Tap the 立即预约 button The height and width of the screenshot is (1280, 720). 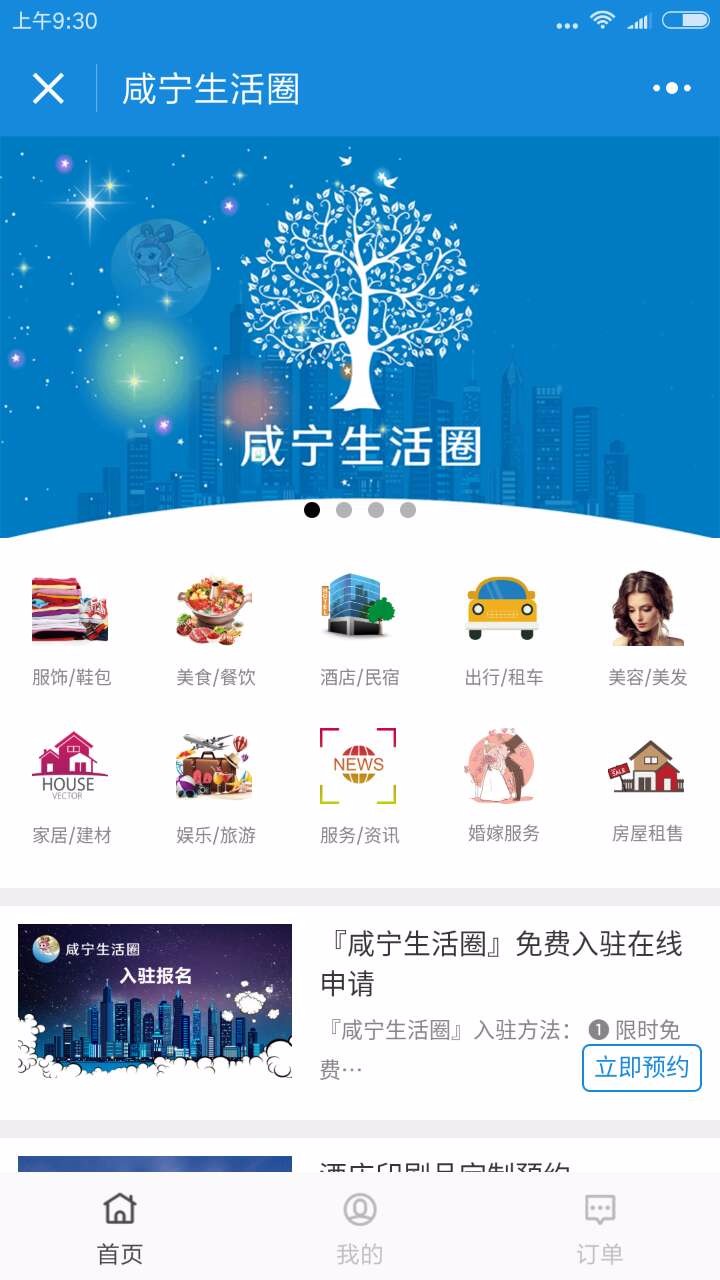click(x=642, y=1068)
